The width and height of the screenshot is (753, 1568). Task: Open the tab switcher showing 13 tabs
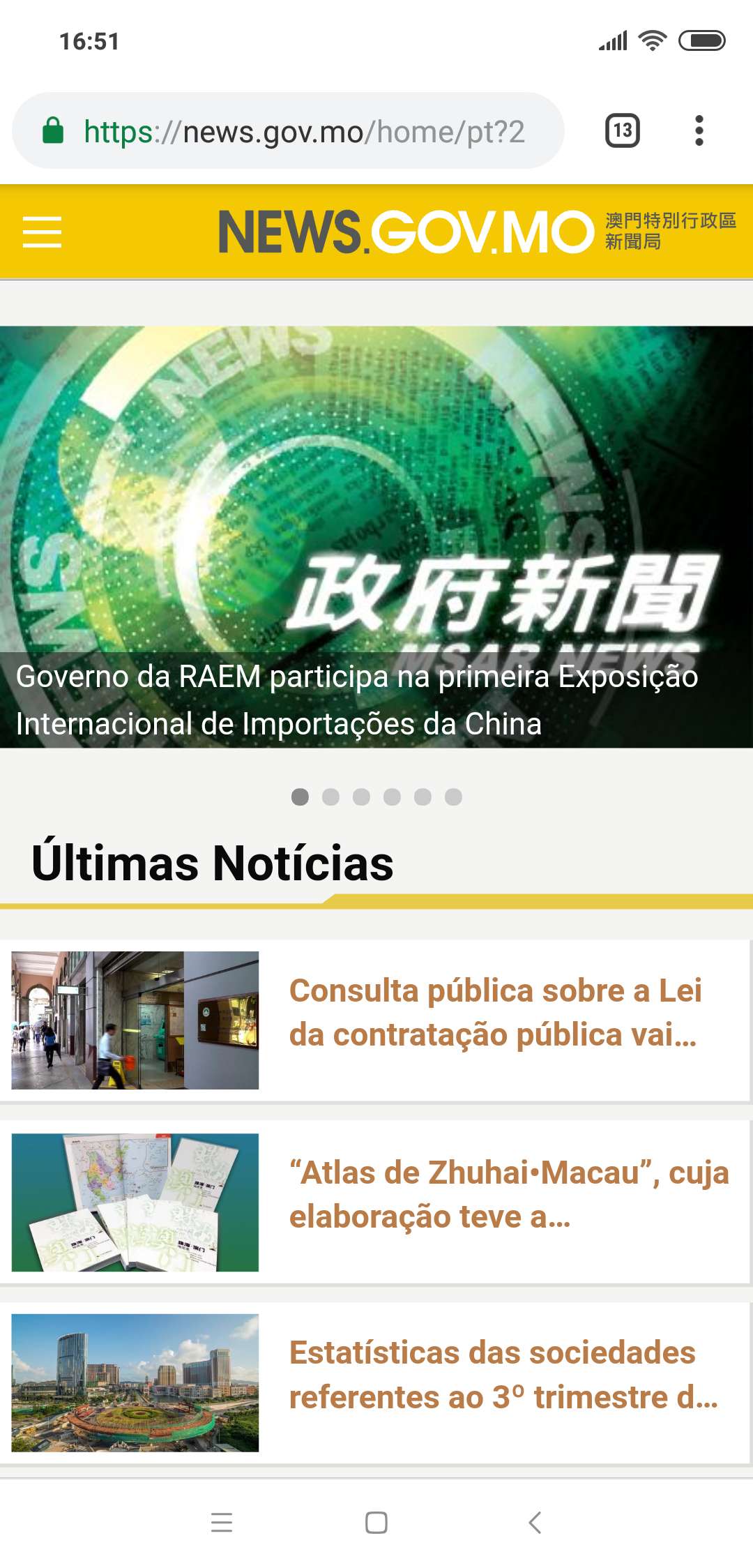pos(622,130)
